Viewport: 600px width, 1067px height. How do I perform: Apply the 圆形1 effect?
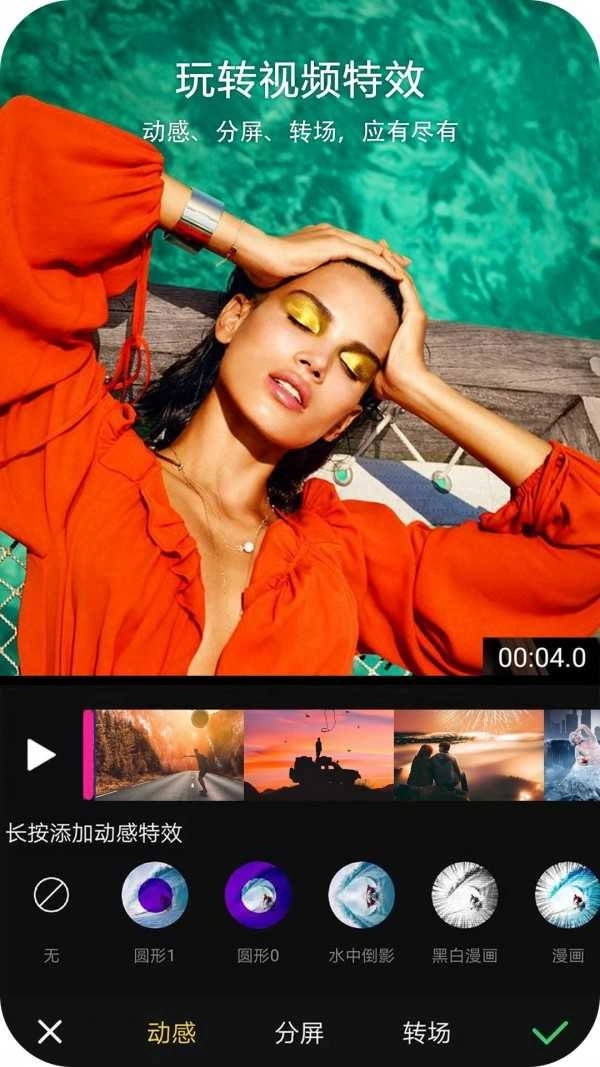155,895
